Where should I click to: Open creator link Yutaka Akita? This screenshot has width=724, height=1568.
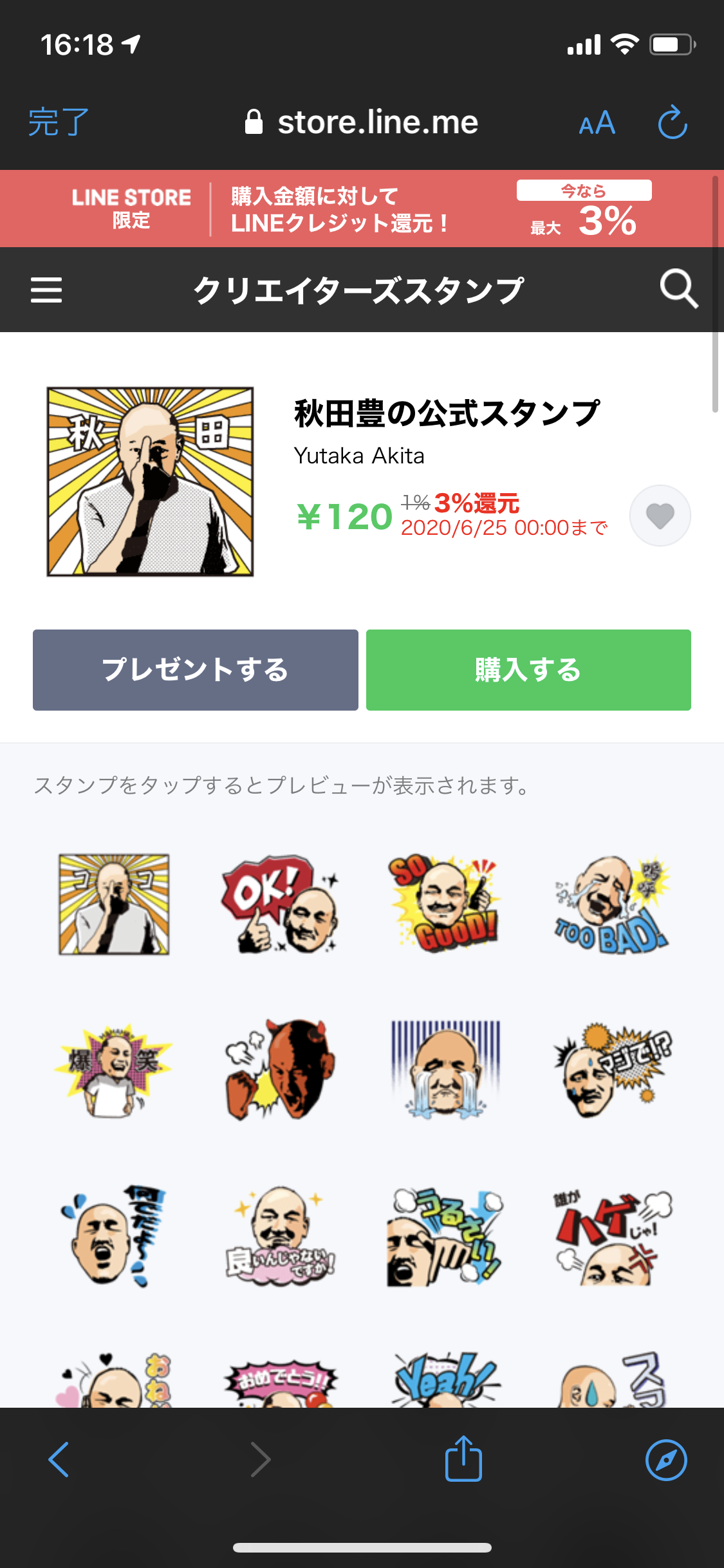tap(358, 456)
